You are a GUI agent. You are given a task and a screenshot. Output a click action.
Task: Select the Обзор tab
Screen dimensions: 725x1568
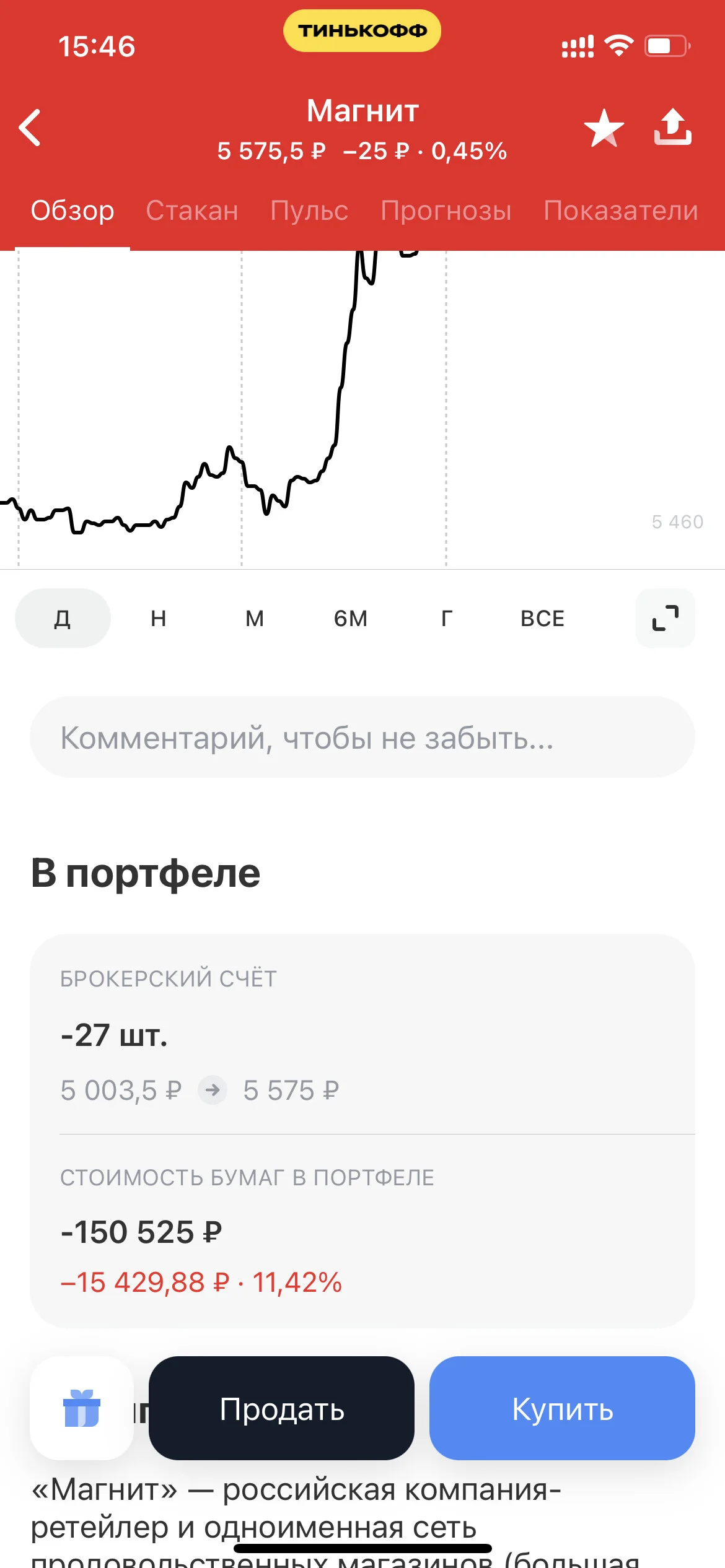pyautogui.click(x=72, y=211)
